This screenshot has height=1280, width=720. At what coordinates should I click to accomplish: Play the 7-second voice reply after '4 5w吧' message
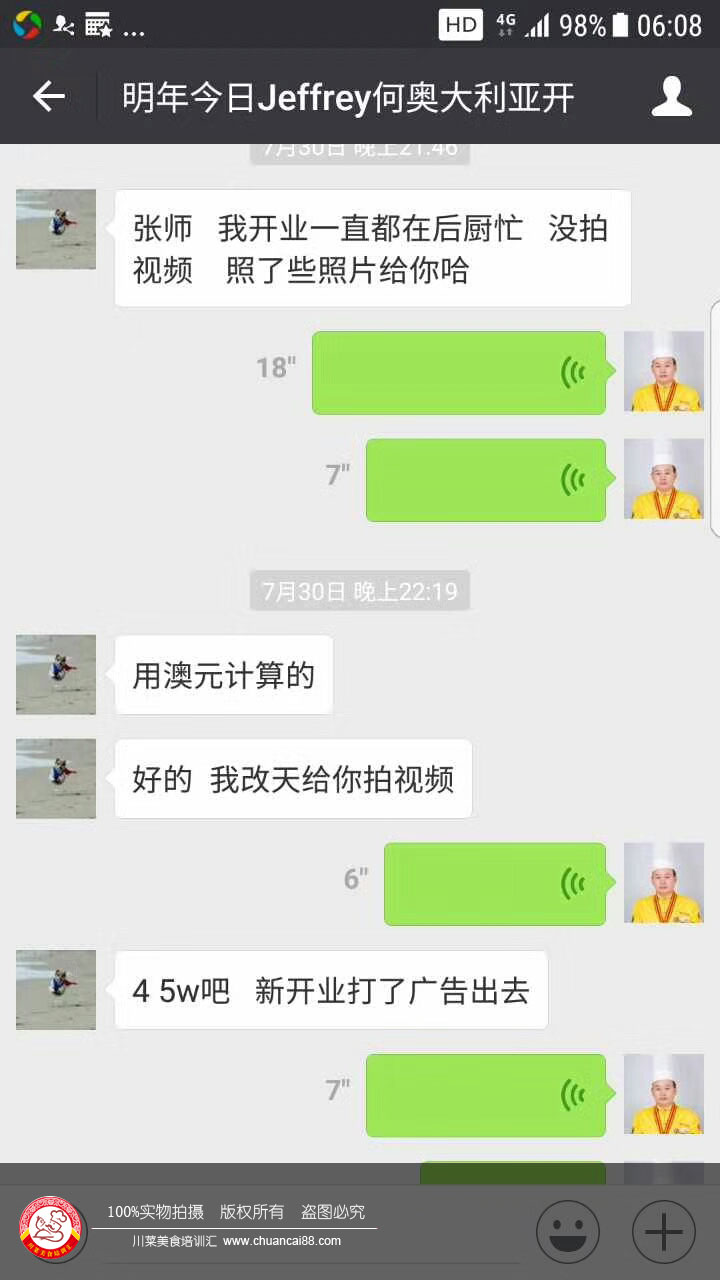pyautogui.click(x=486, y=1095)
